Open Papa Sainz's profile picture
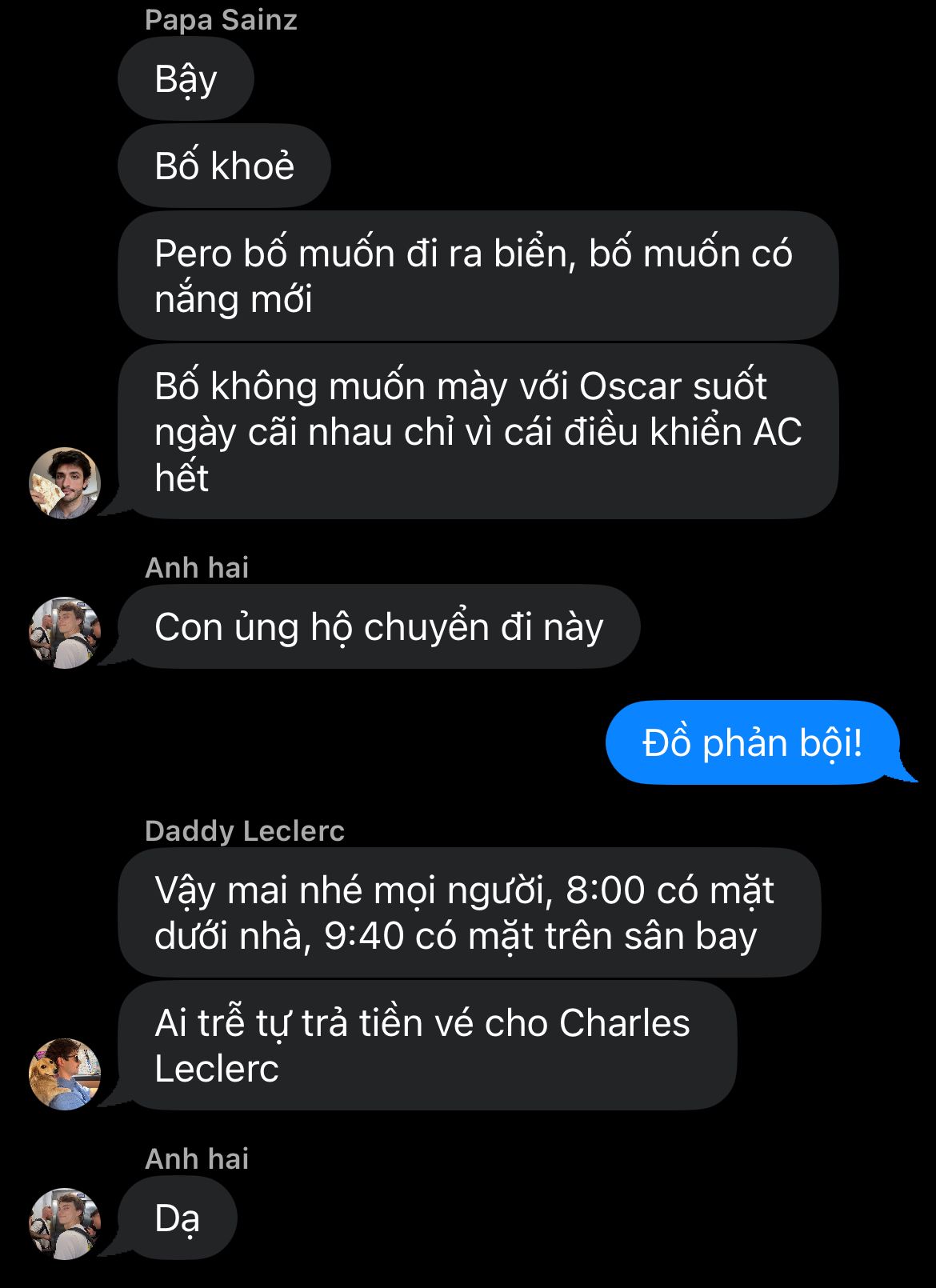The image size is (936, 1288). point(65,482)
